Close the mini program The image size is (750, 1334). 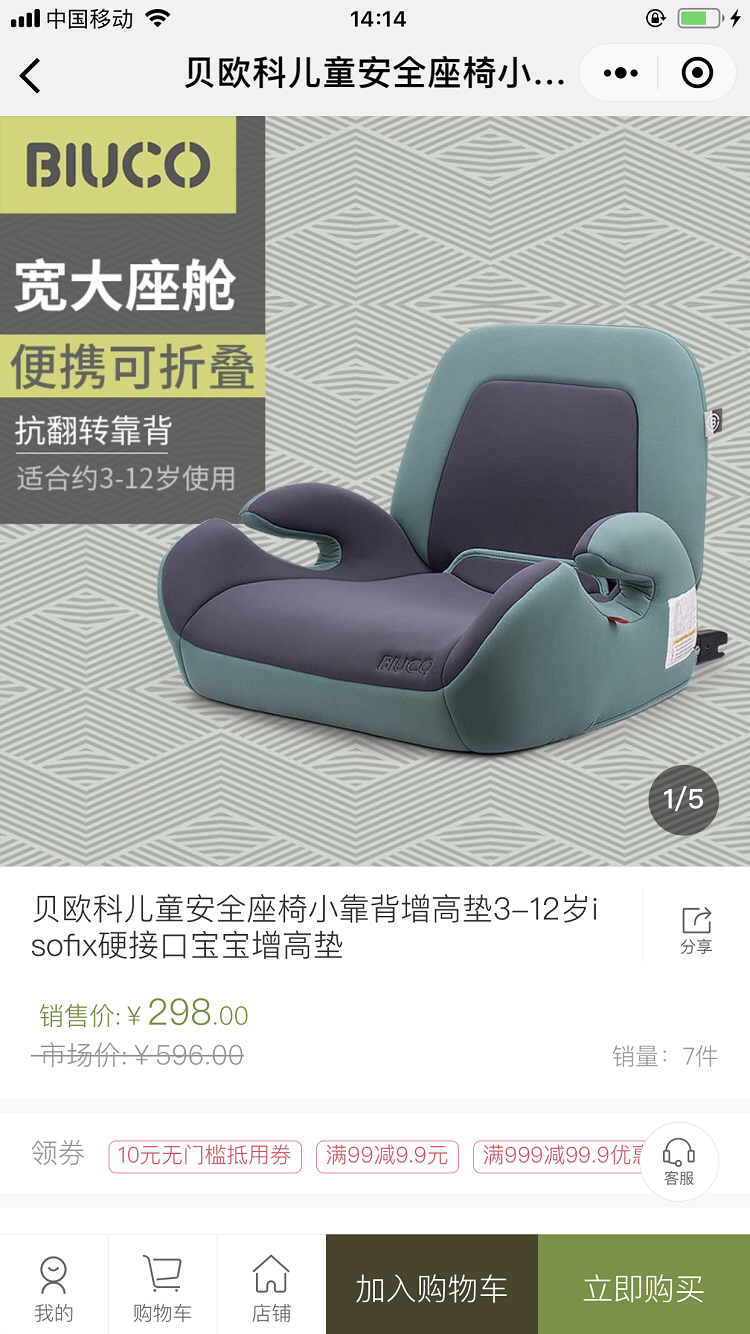point(697,73)
